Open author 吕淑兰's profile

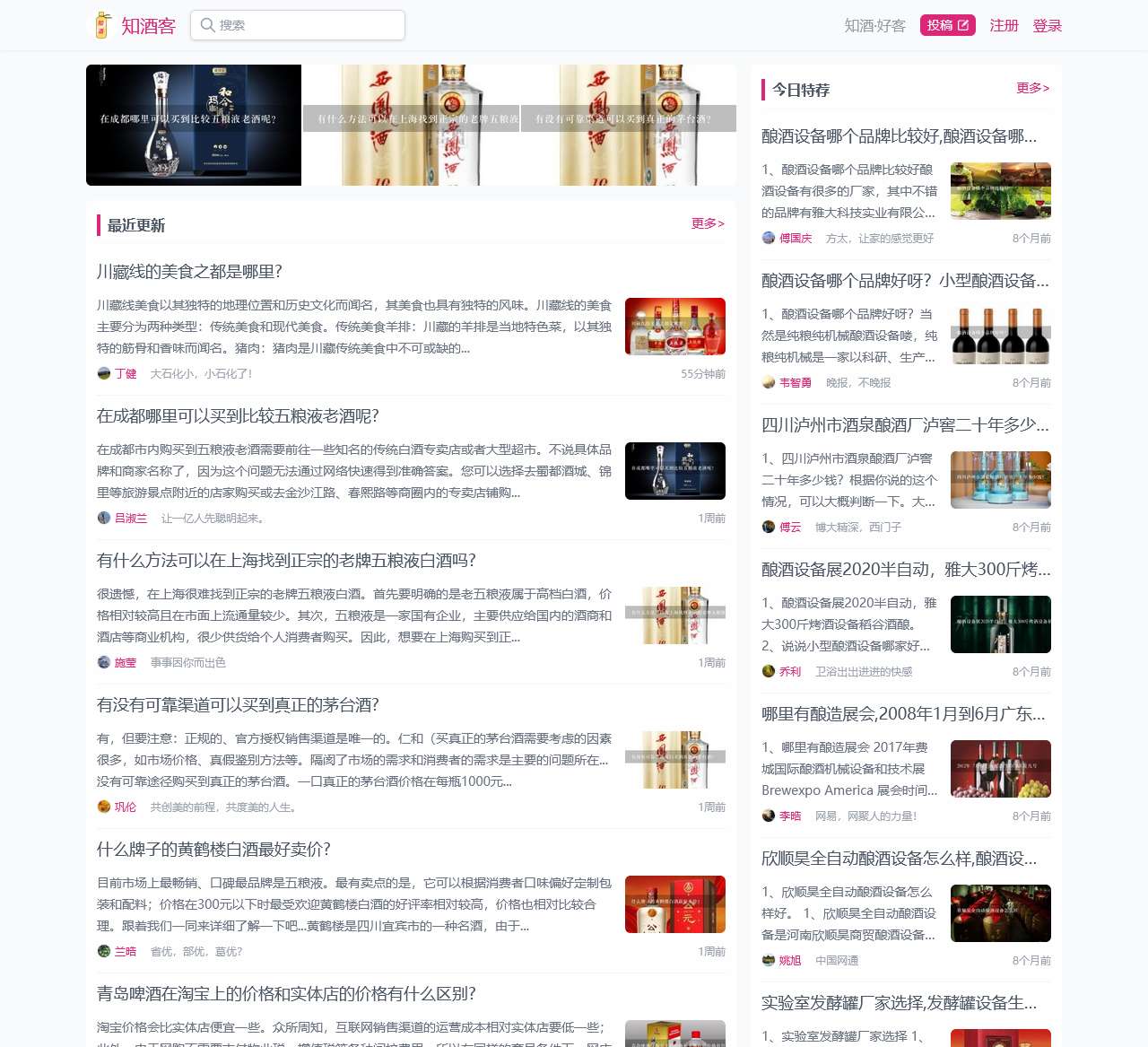[x=130, y=518]
